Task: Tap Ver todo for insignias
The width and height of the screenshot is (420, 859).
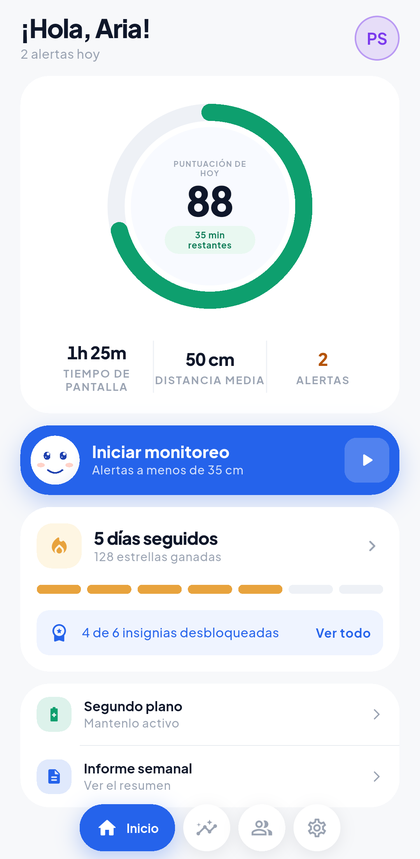Action: point(343,633)
